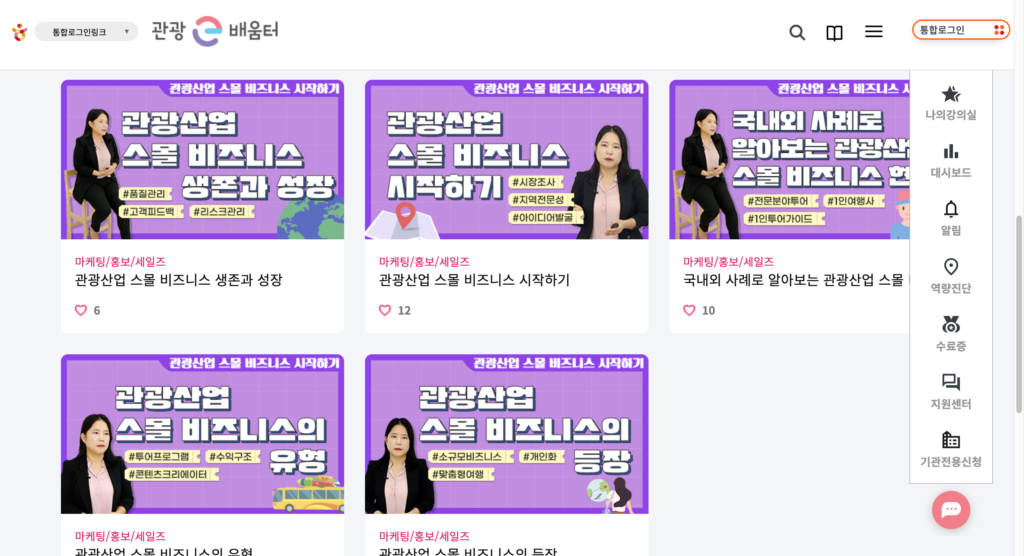This screenshot has height=556, width=1024.
Task: Open 알림 notifications in side menu
Action: click(951, 219)
